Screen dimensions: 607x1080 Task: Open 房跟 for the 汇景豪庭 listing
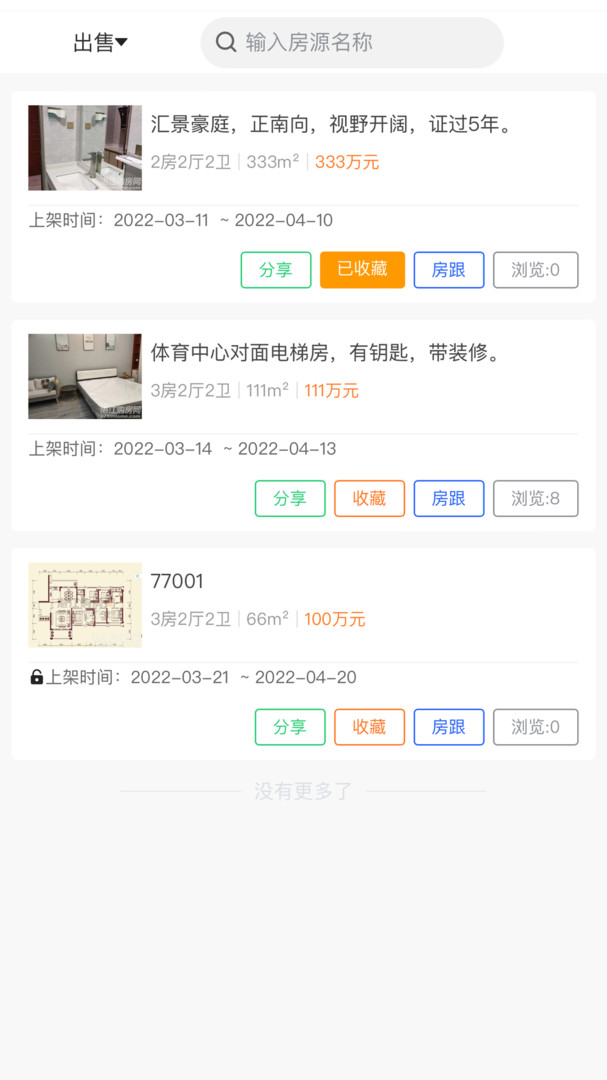point(449,270)
